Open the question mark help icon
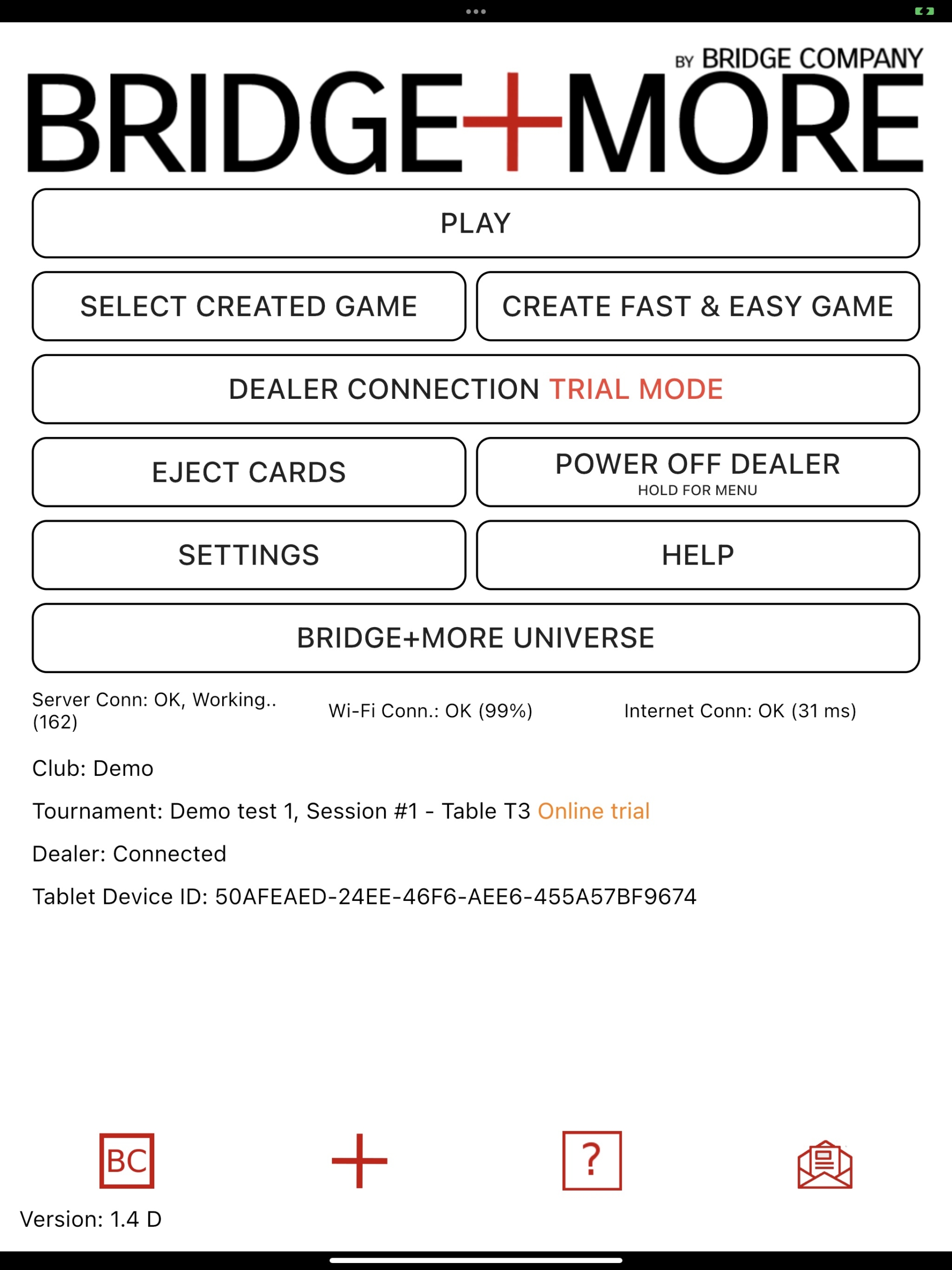 (x=592, y=1160)
